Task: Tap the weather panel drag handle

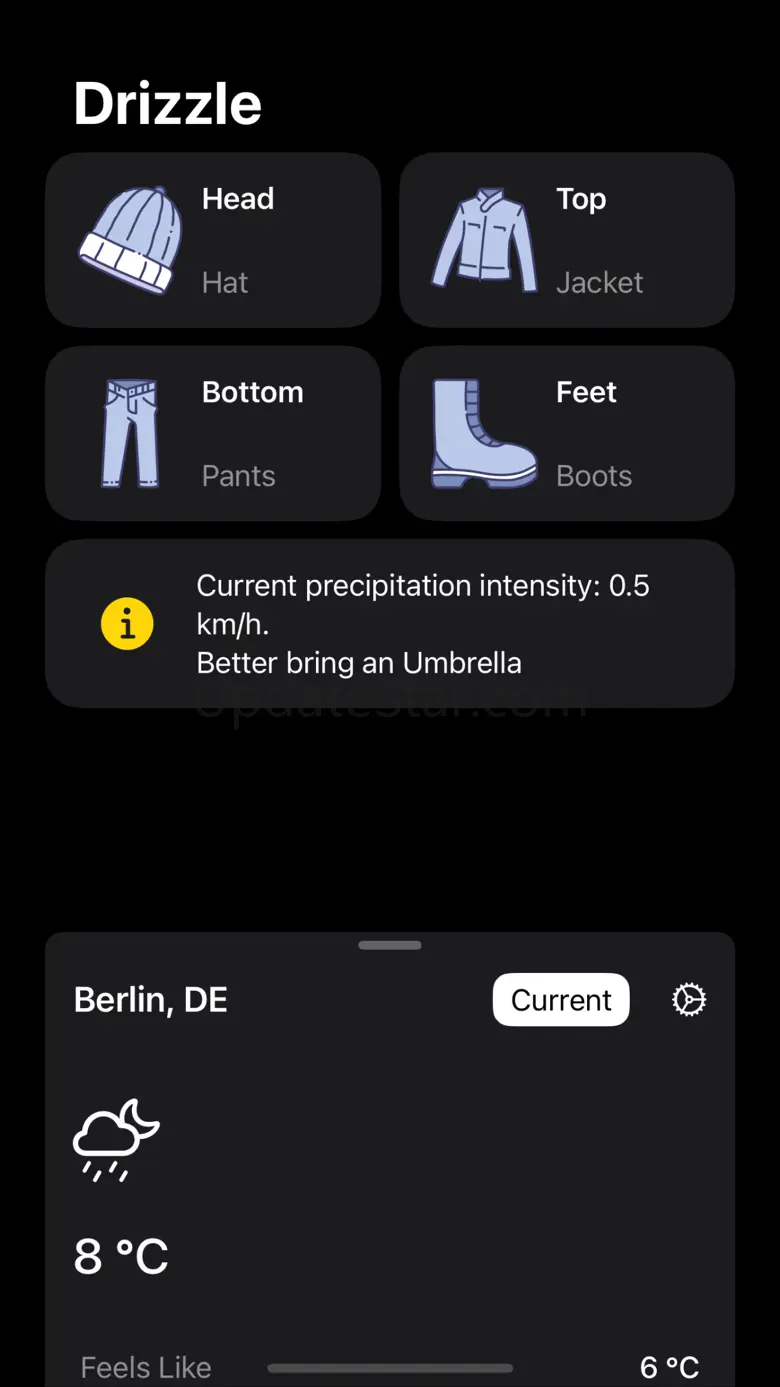Action: pos(390,945)
